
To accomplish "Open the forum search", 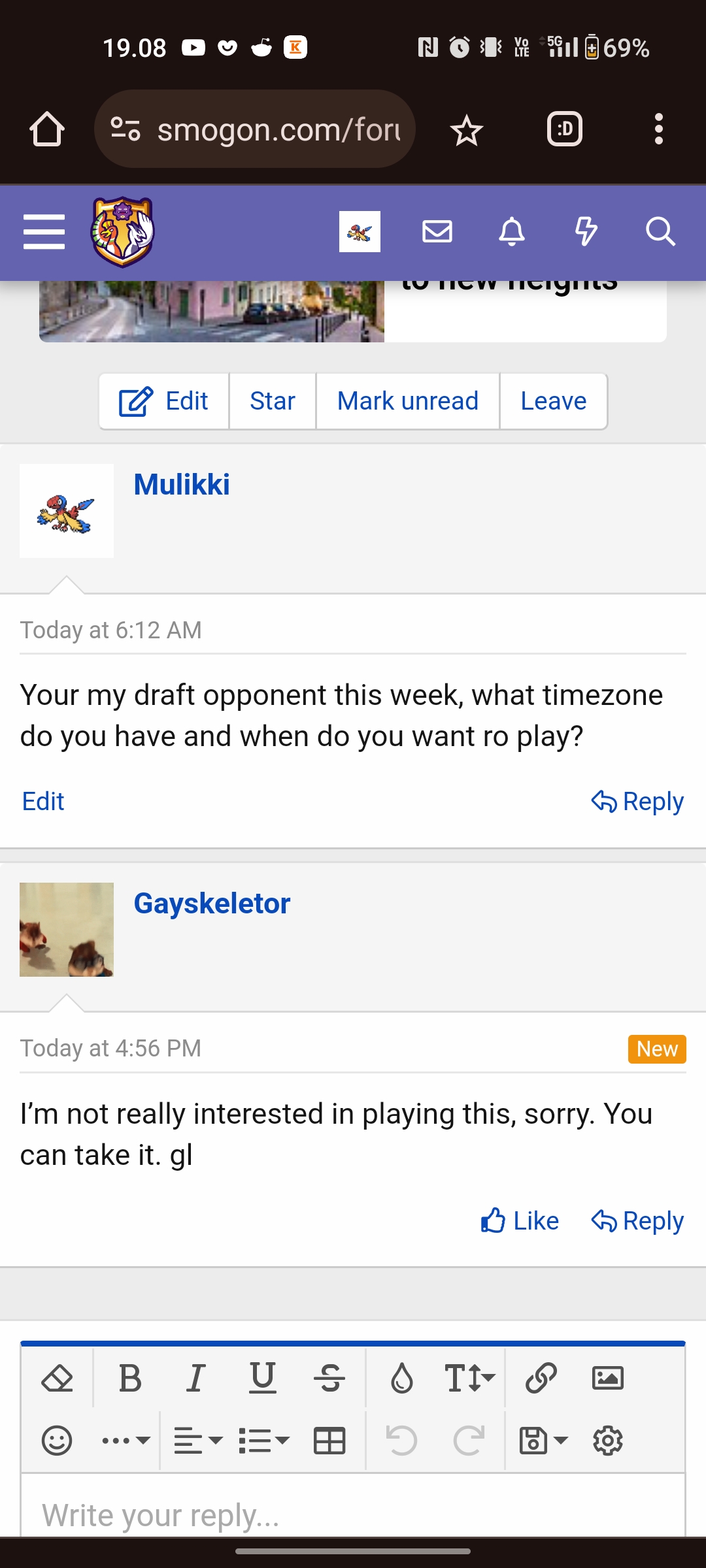I will (660, 231).
